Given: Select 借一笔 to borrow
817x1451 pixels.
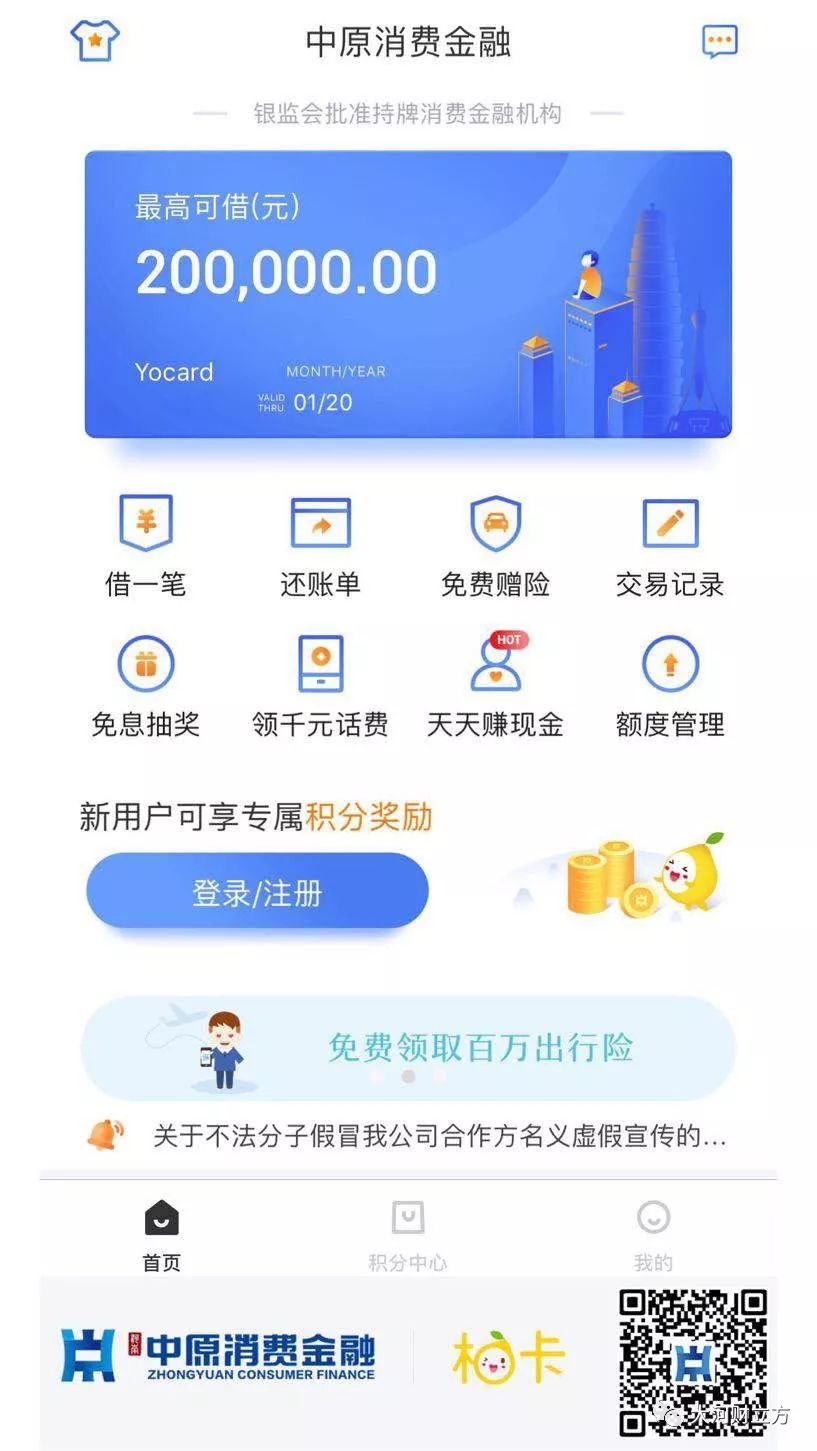Looking at the screenshot, I should (146, 546).
